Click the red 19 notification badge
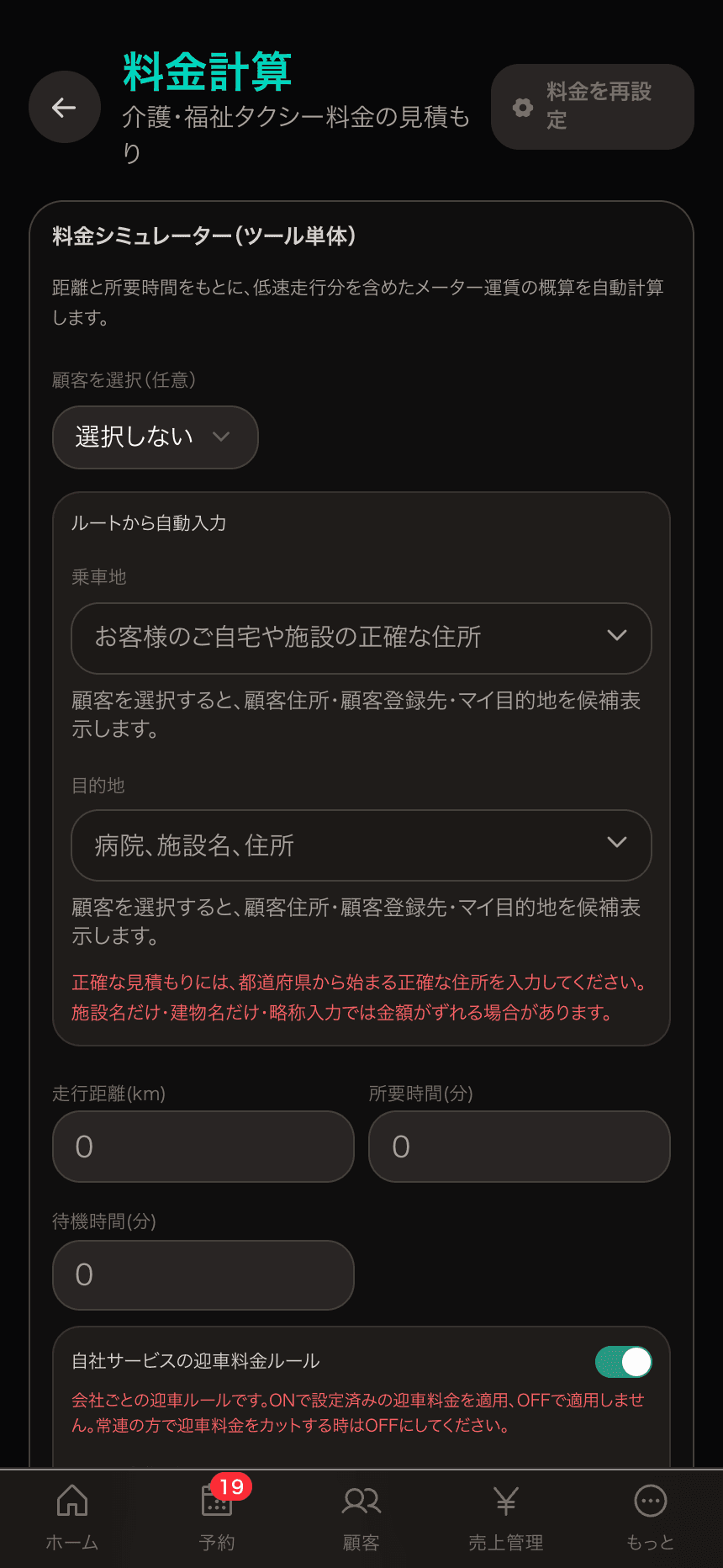Image resolution: width=723 pixels, height=1568 pixels. pyautogui.click(x=232, y=1481)
